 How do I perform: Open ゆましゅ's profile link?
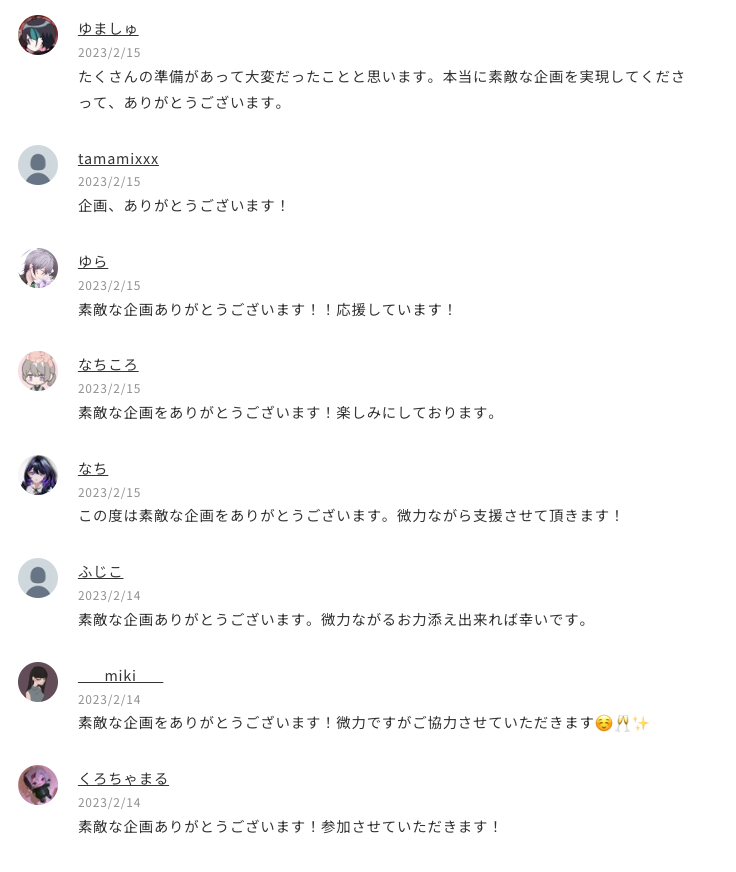pyautogui.click(x=108, y=29)
